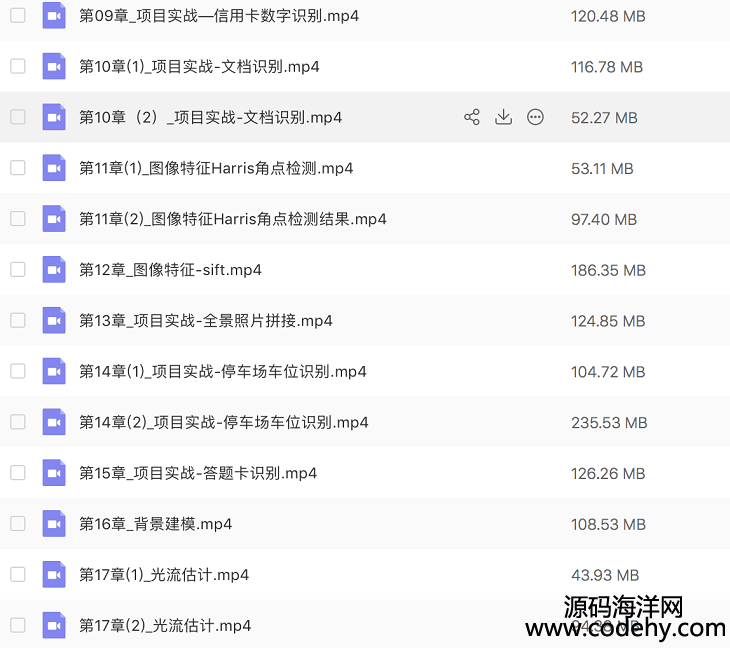Share the 第10章（2）文档识别 file
The width and height of the screenshot is (730, 648).
[472, 117]
